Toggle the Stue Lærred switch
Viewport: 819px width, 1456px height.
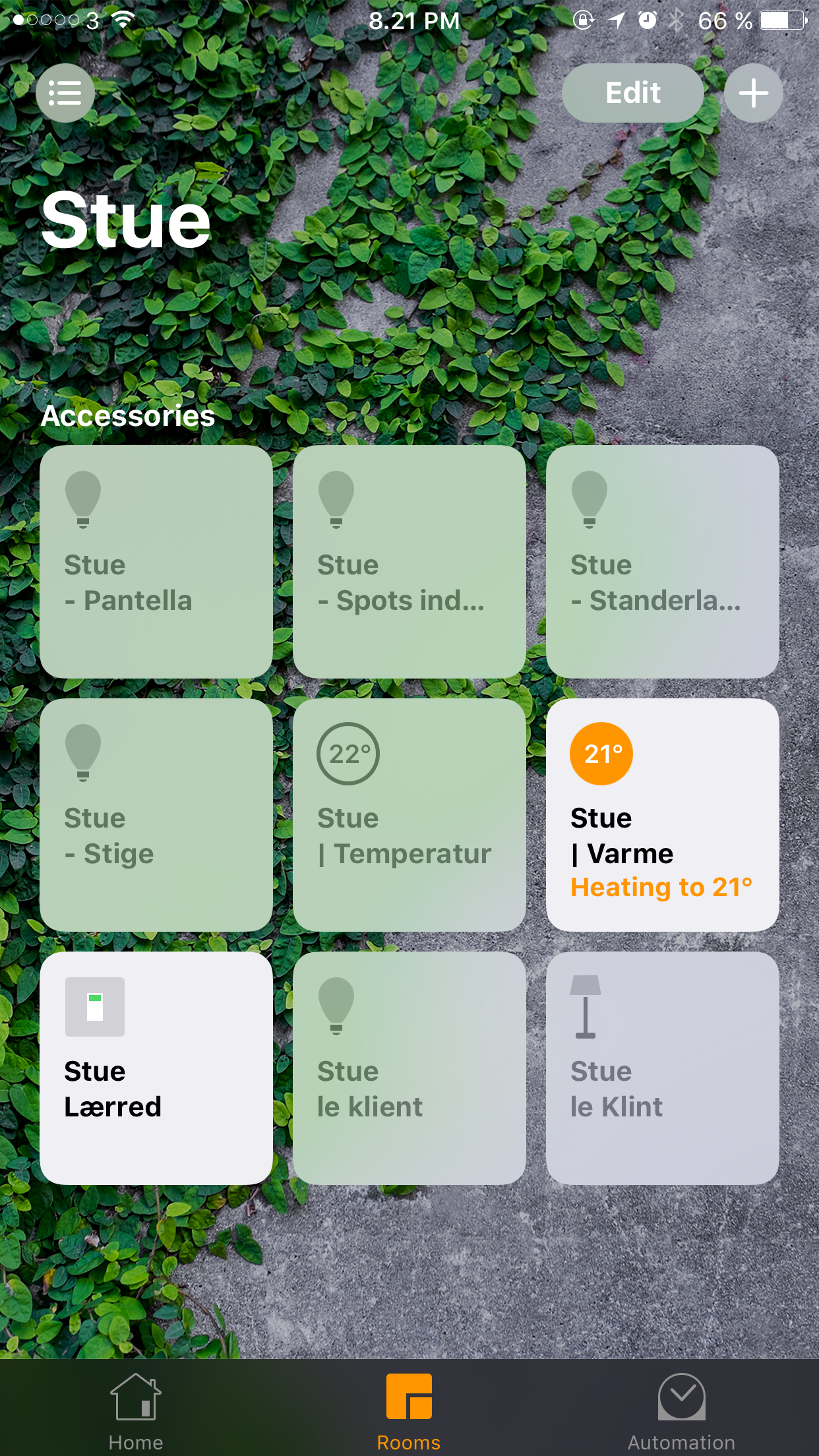[x=156, y=1068]
